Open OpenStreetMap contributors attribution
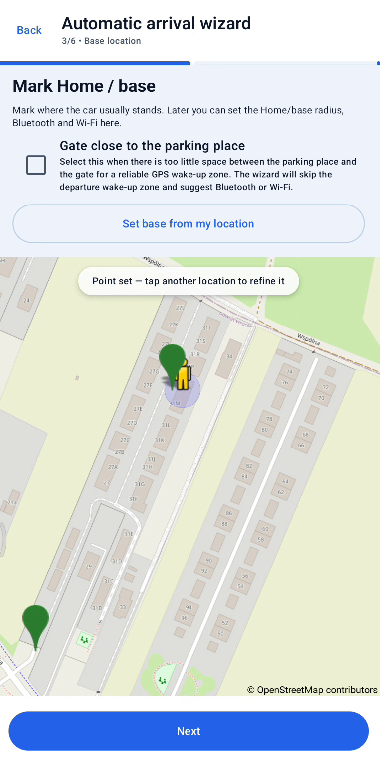This screenshot has width=380, height=764. pyautogui.click(x=312, y=689)
